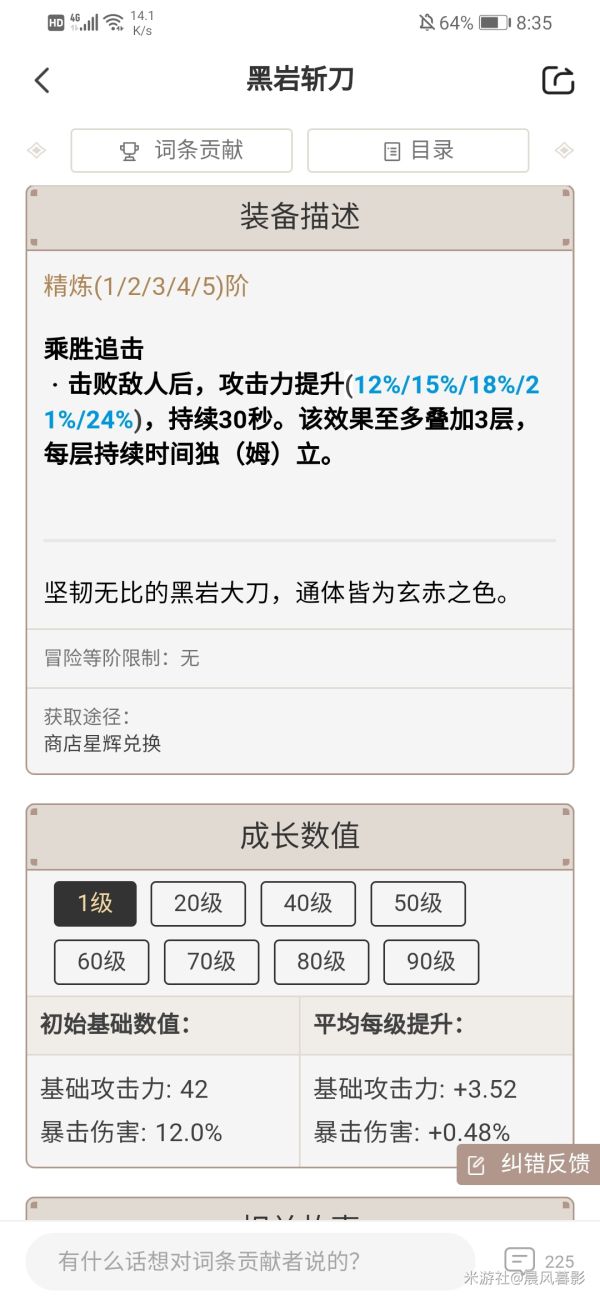Image resolution: width=600 pixels, height=1300 pixels.
Task: Tap the comment box for contributors
Action: (x=250, y=1261)
